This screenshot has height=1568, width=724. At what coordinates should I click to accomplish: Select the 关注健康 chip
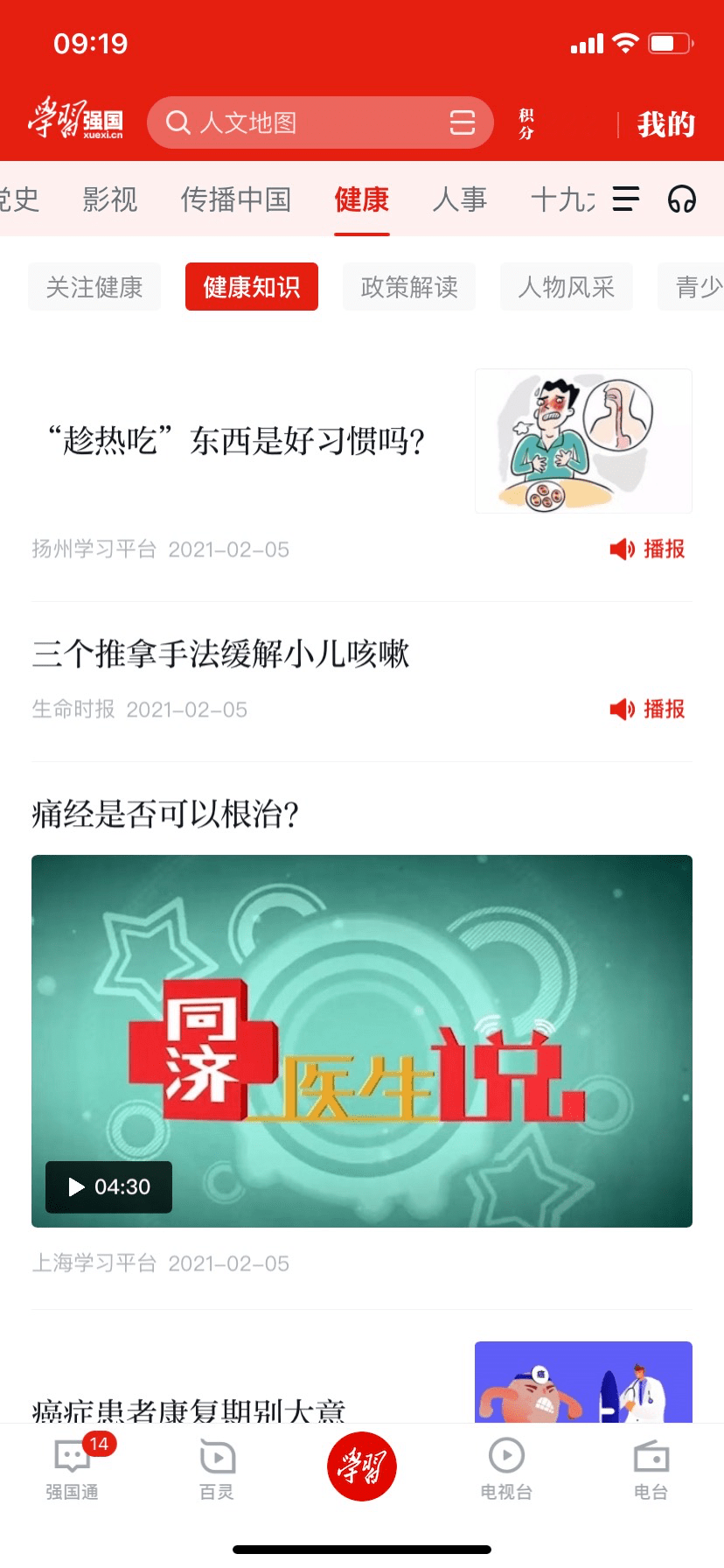94,287
